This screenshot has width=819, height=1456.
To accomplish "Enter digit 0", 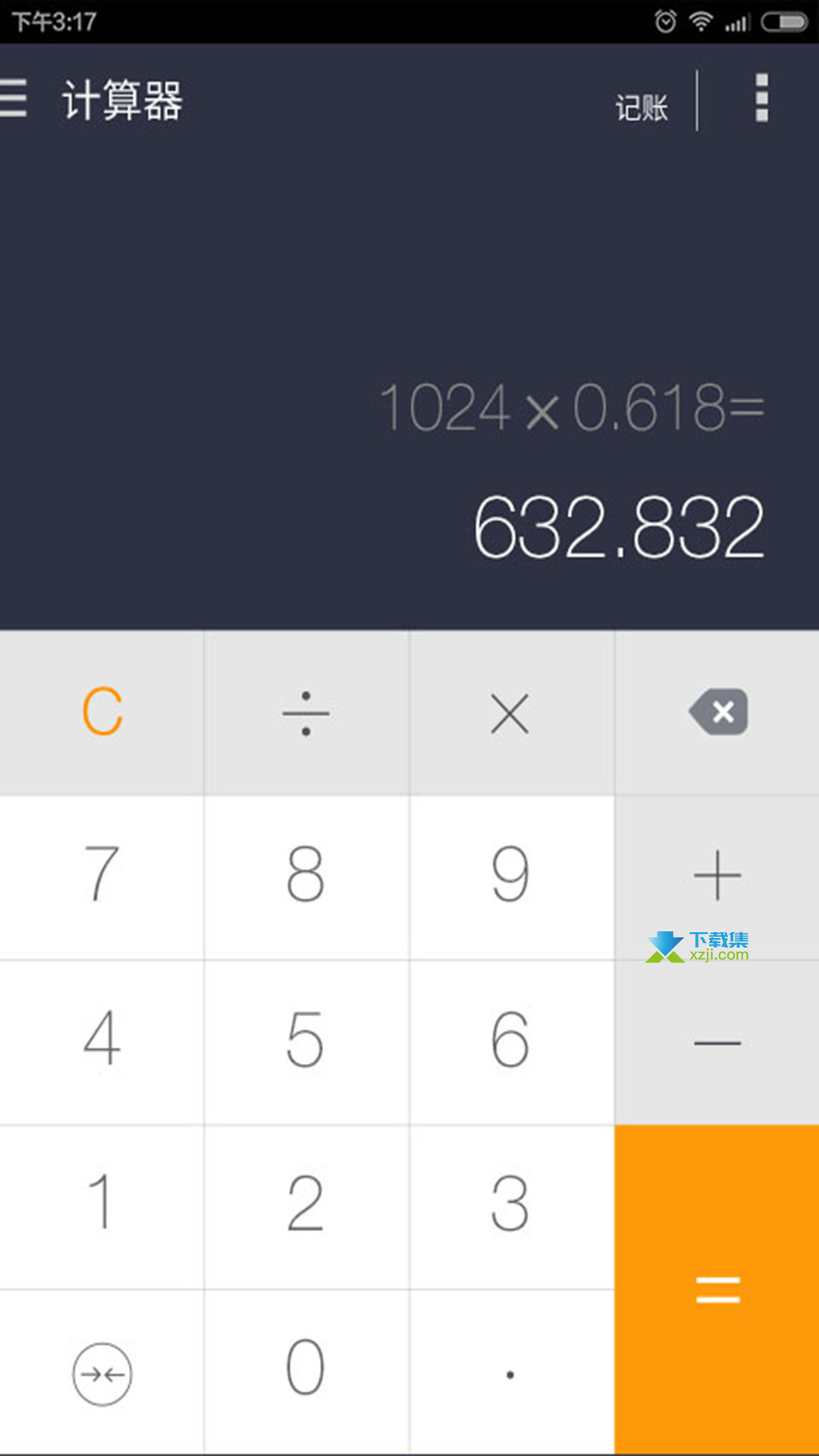I will (x=306, y=1371).
